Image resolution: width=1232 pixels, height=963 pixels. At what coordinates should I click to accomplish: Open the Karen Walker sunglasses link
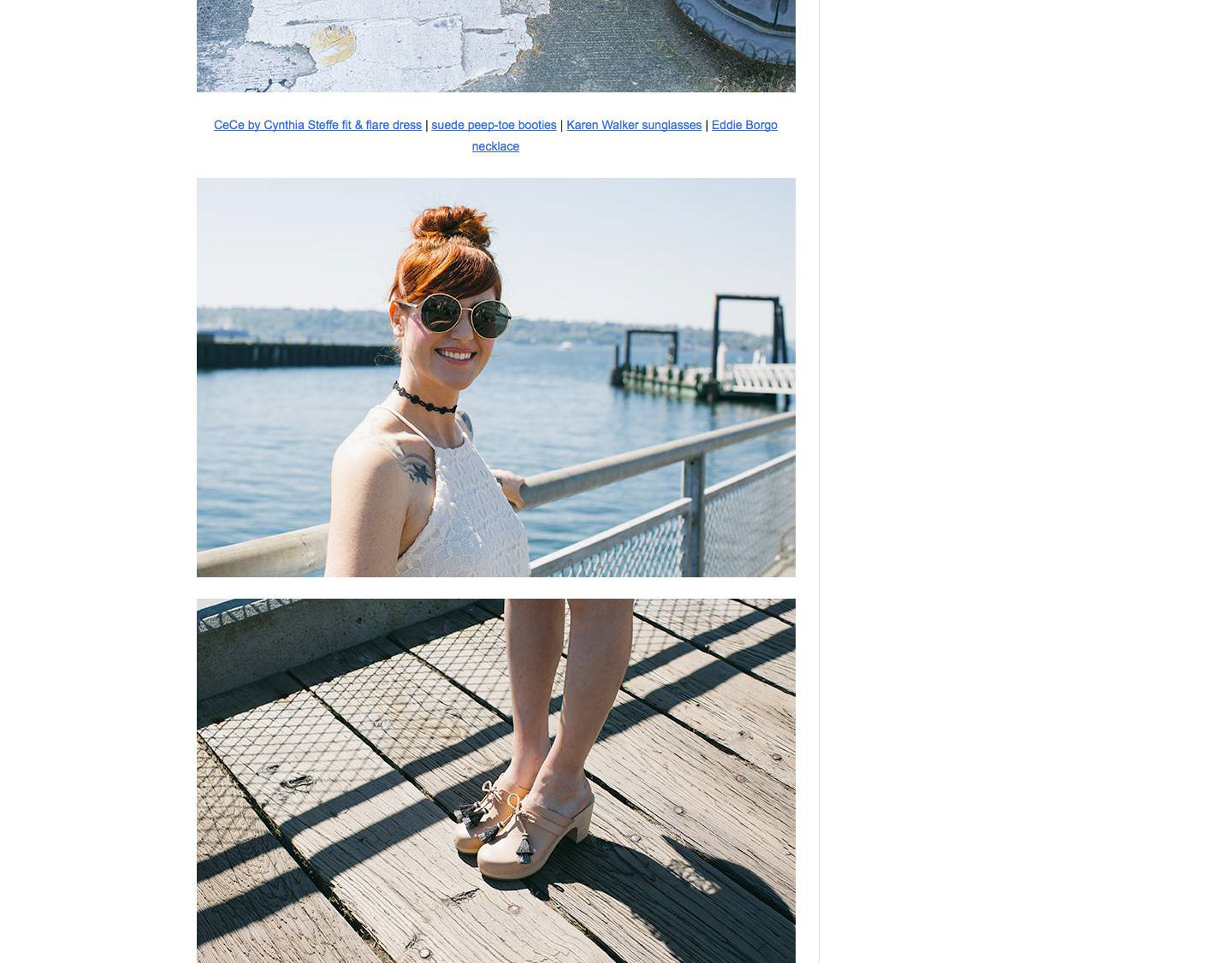click(x=633, y=125)
